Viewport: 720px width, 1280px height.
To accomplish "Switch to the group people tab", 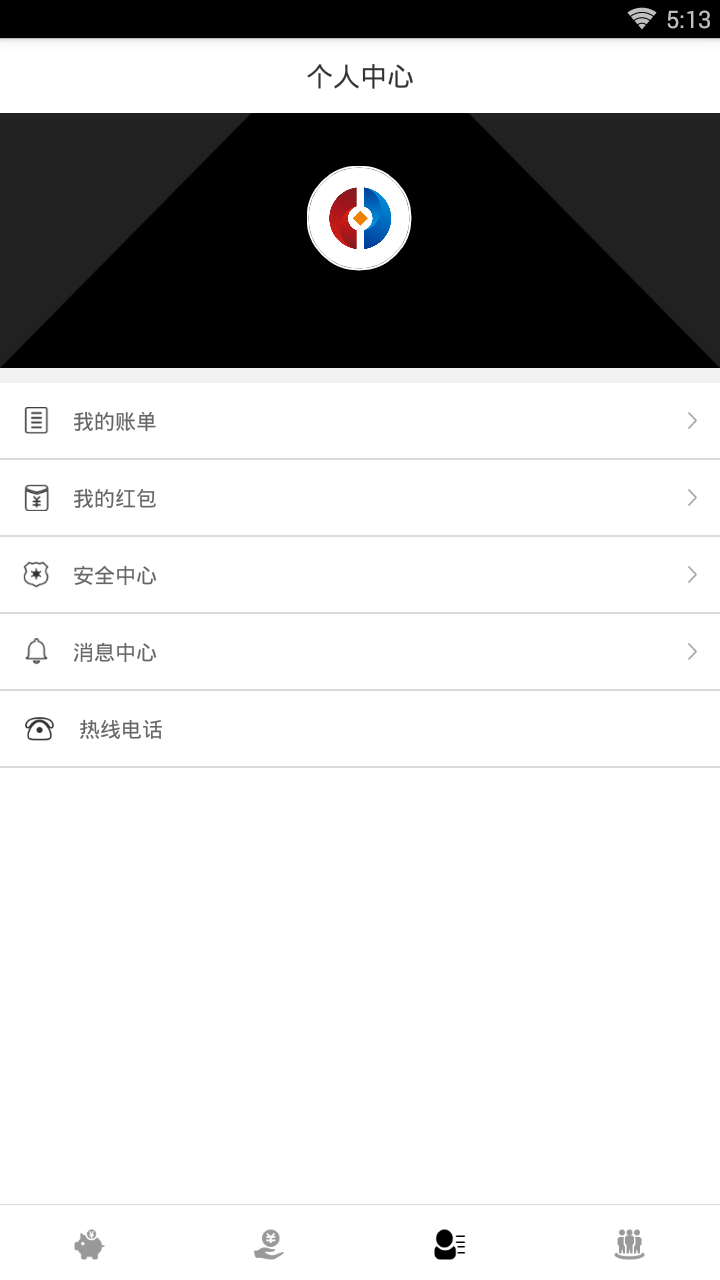I will tap(629, 1244).
